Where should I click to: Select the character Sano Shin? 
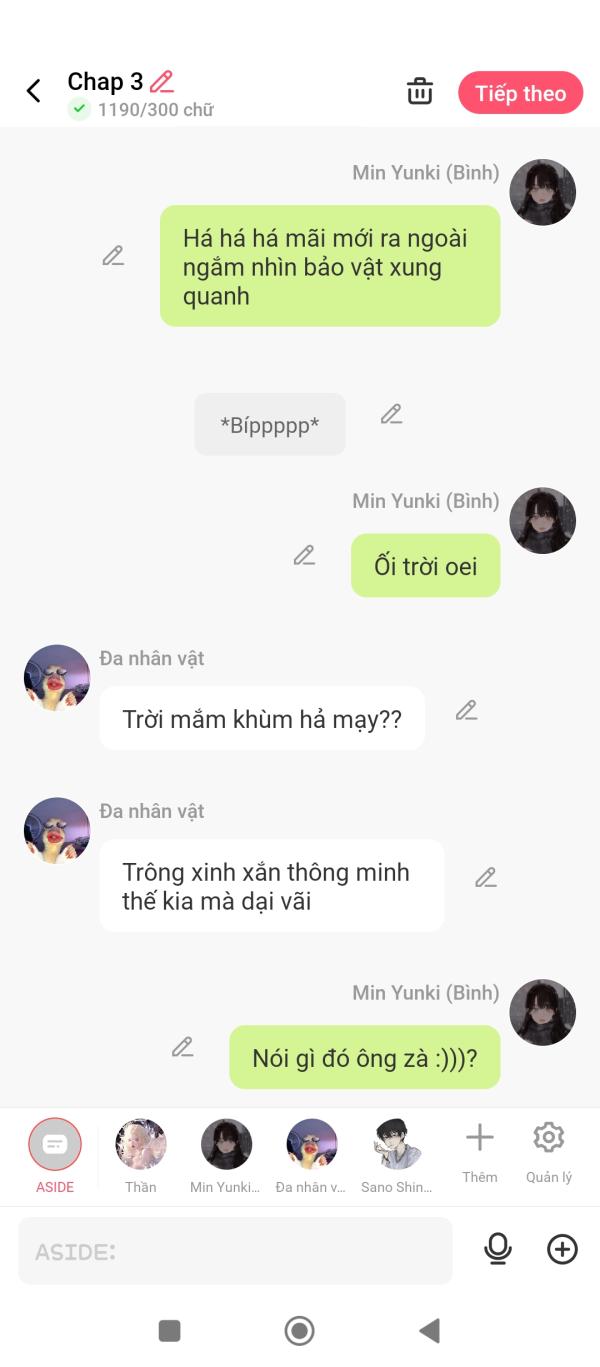[397, 1156]
